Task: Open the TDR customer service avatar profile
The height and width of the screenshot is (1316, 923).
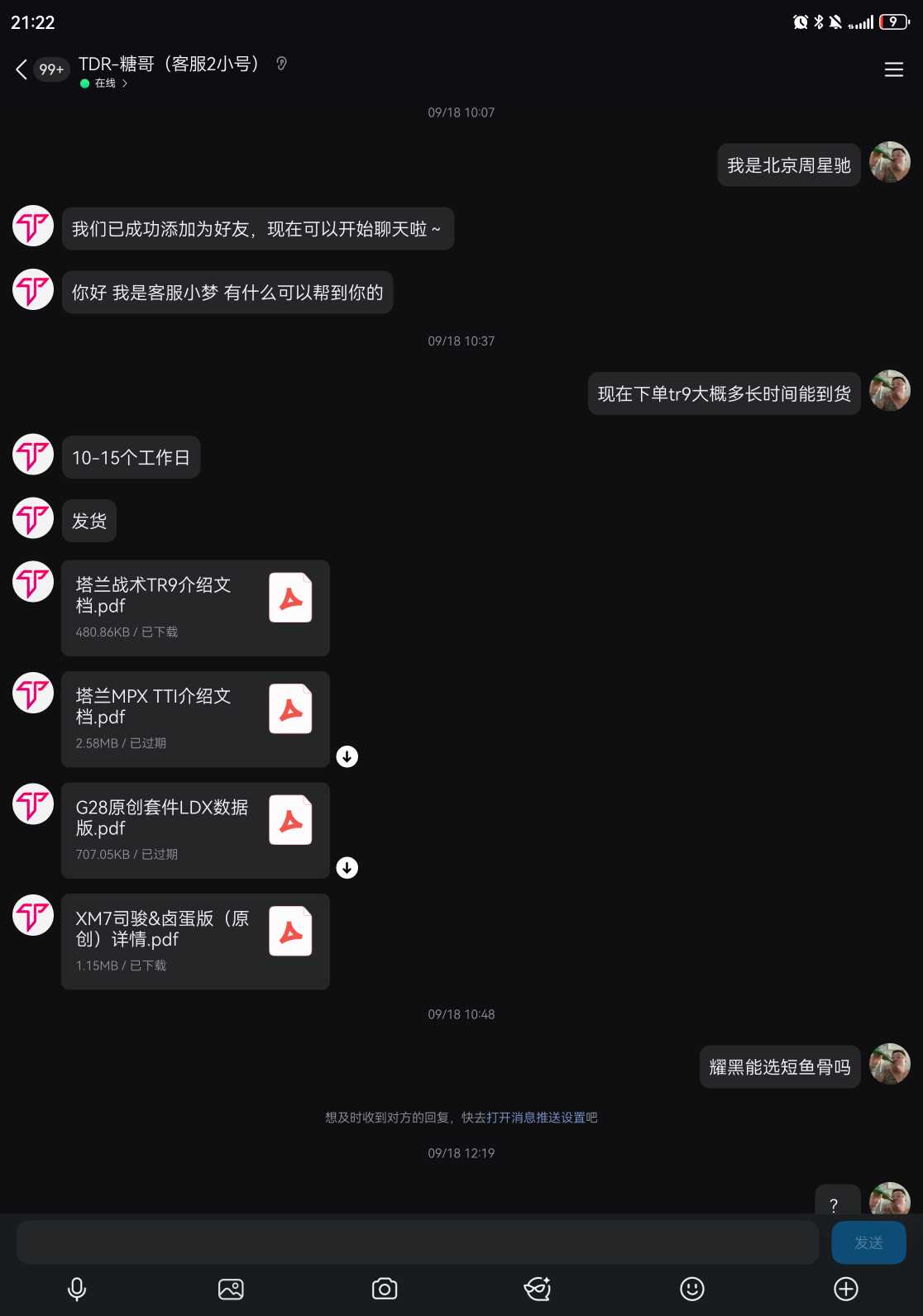Action: click(33, 226)
